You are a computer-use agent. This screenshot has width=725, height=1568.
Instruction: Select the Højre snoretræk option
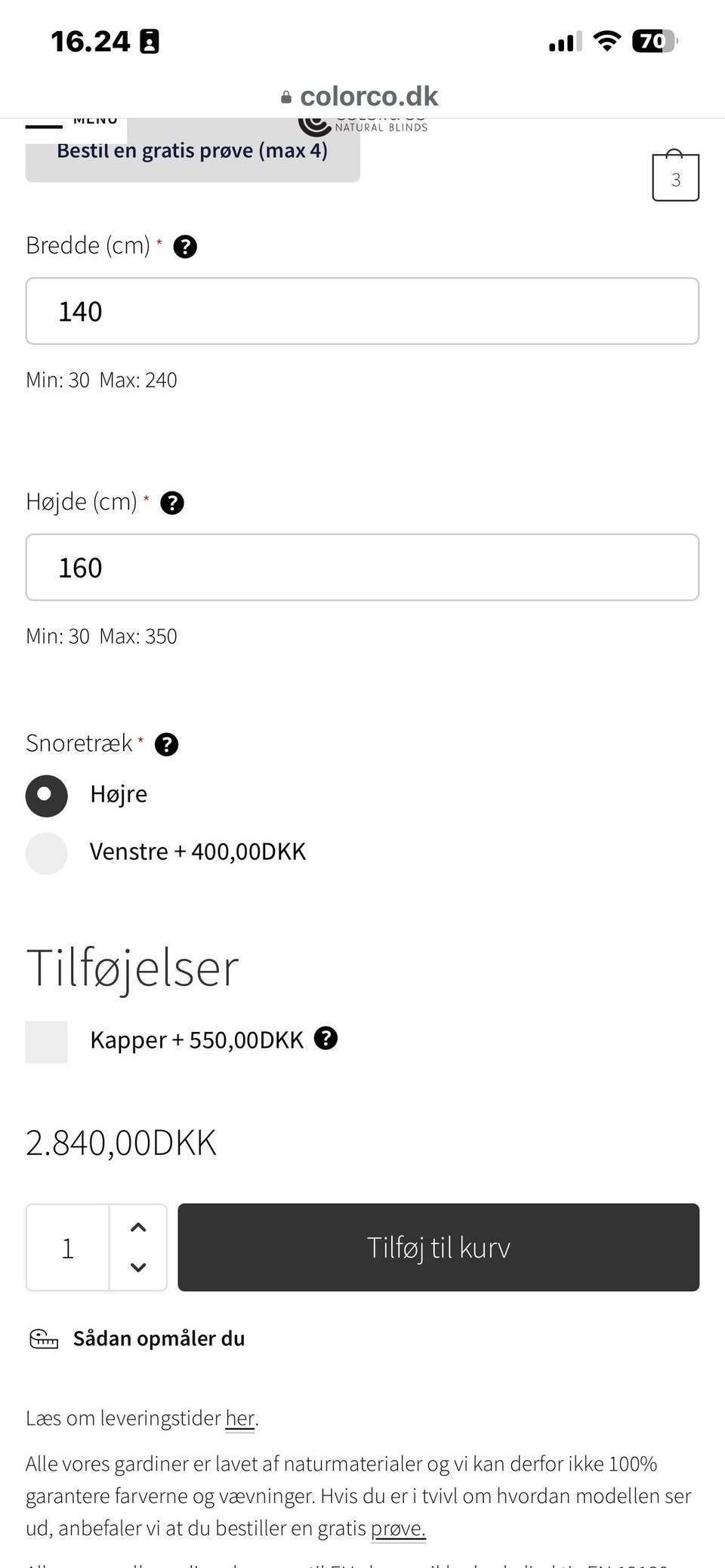click(46, 794)
